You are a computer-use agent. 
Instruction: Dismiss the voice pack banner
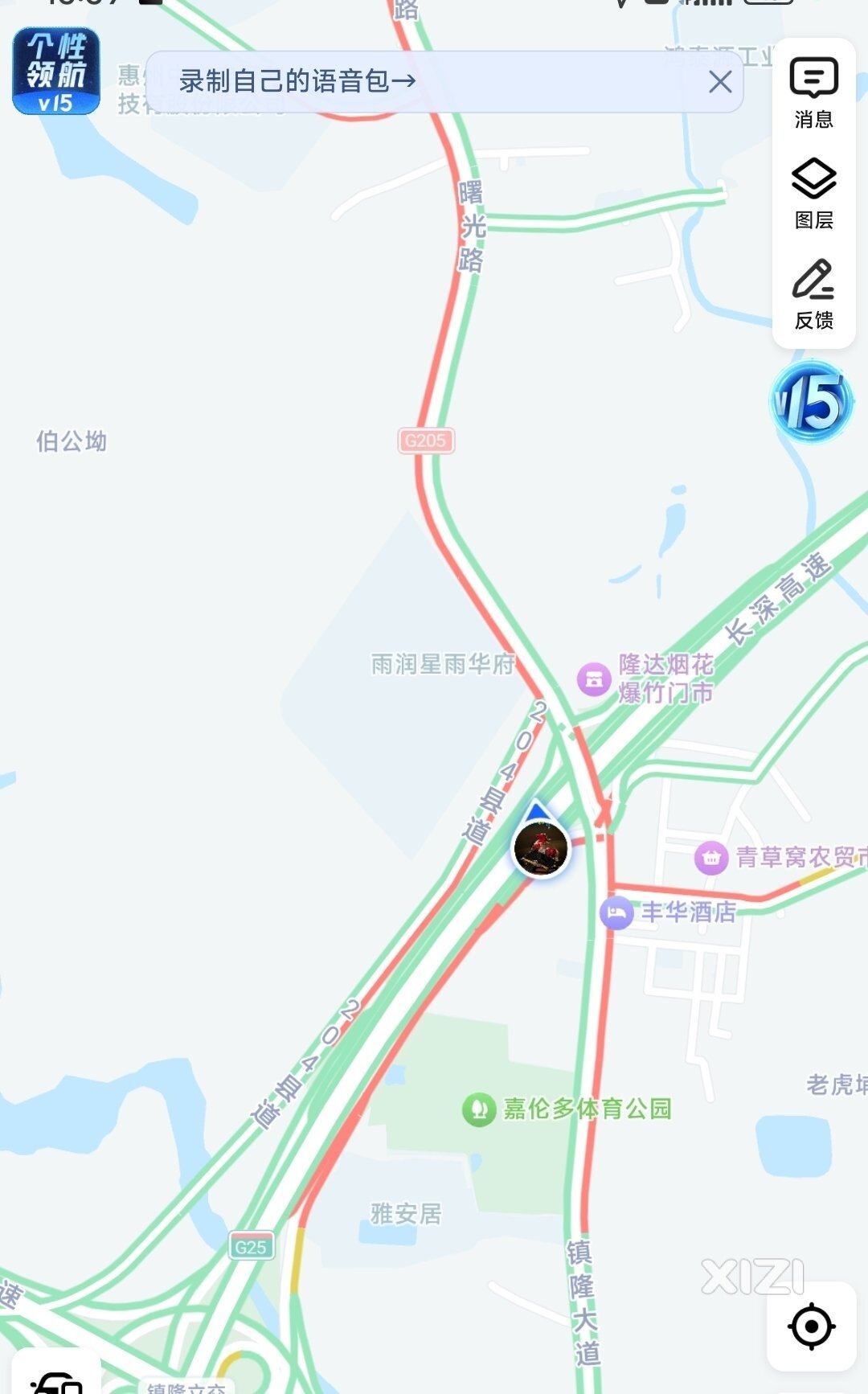(720, 81)
